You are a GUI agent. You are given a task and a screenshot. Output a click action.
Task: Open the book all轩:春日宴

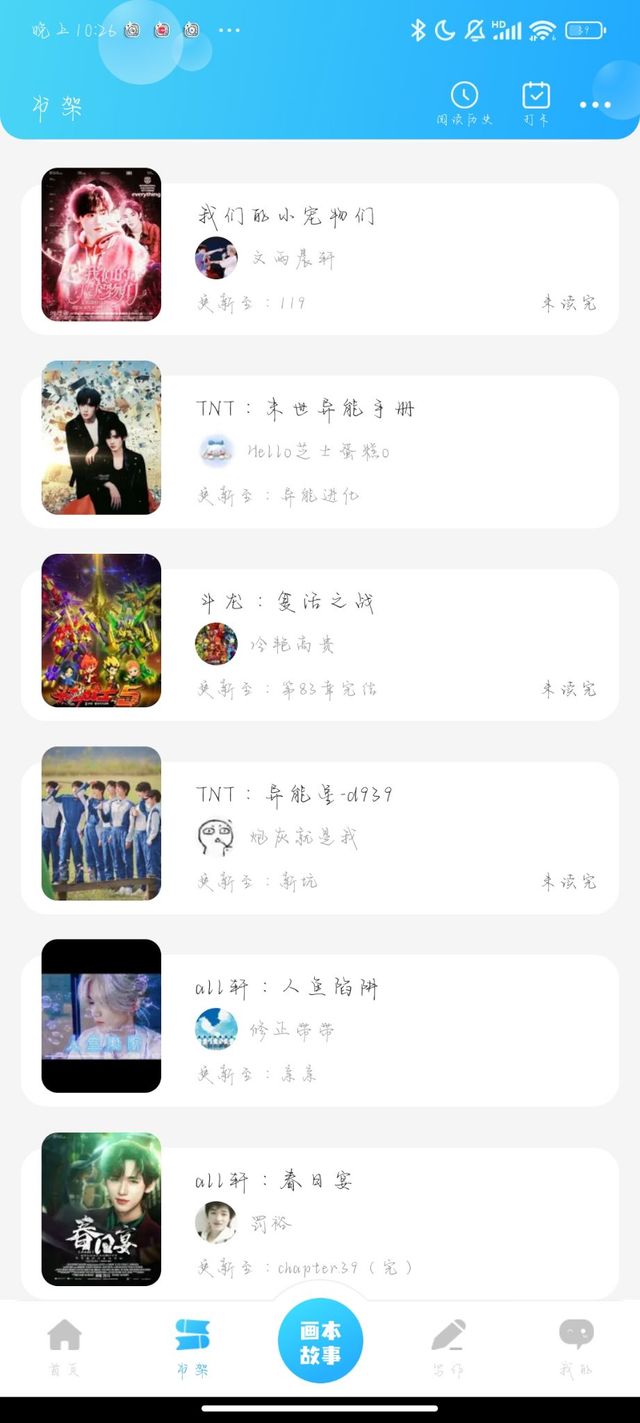click(x=320, y=1222)
